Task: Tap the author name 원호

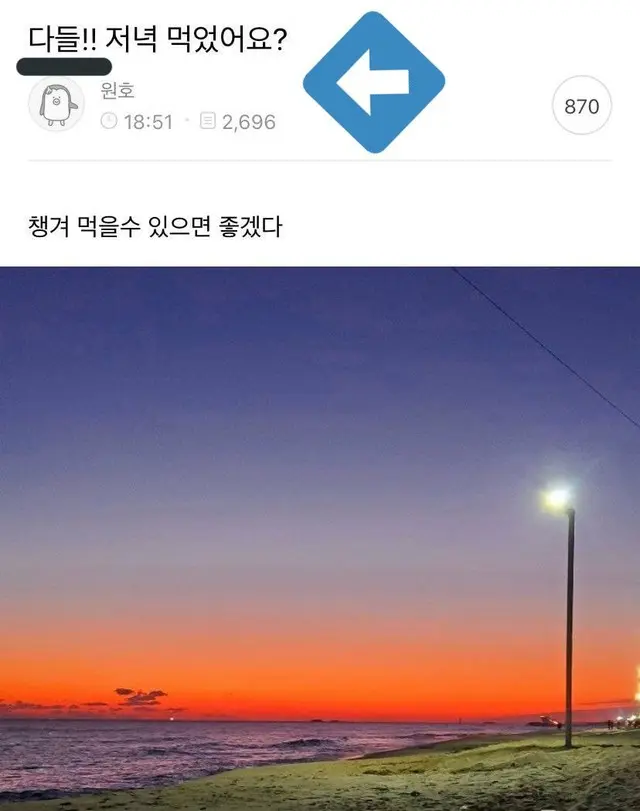Action: 118,91
